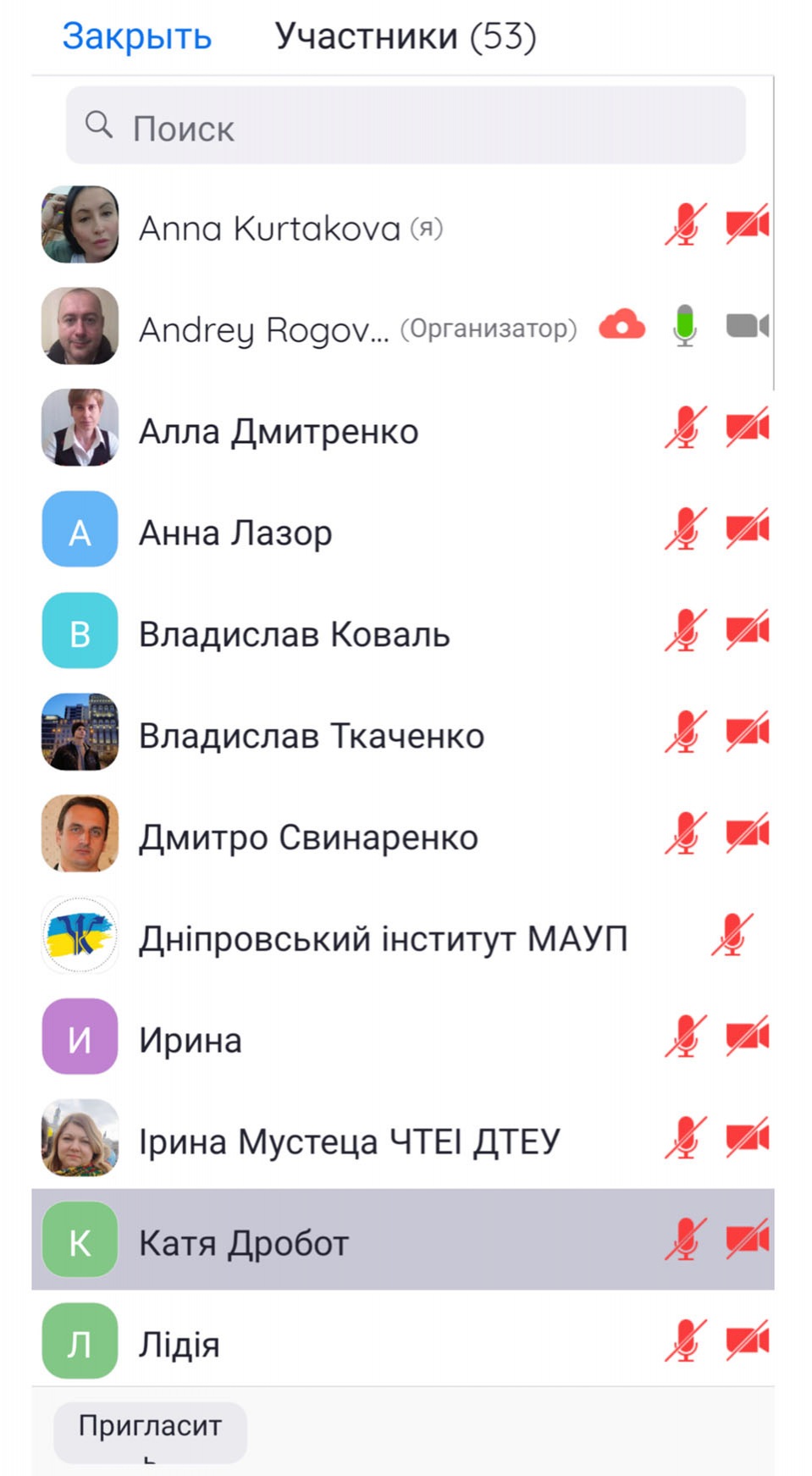This screenshot has height=1476, width=812.
Task: Open Дмитро Свинаренко participant row
Action: point(308,838)
